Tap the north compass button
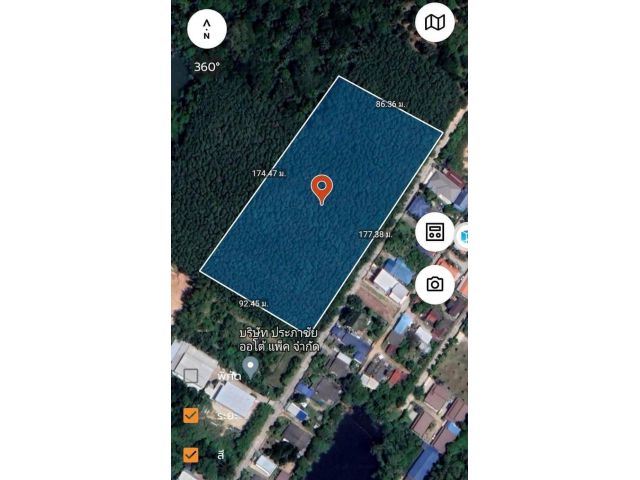This screenshot has height=480, width=640. [x=207, y=28]
